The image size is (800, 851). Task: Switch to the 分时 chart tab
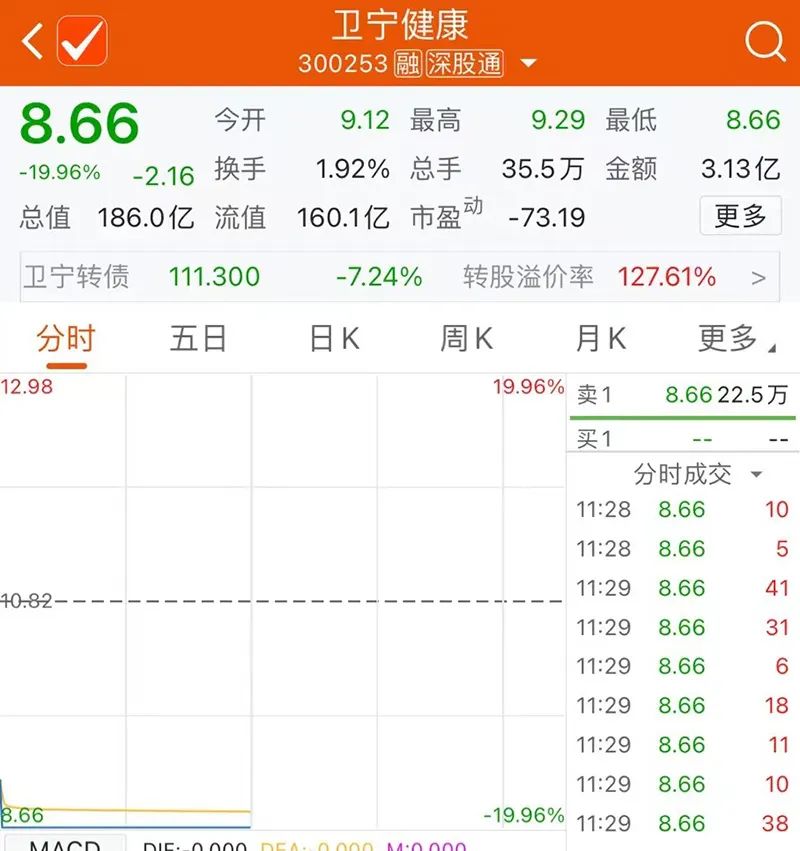[x=65, y=339]
